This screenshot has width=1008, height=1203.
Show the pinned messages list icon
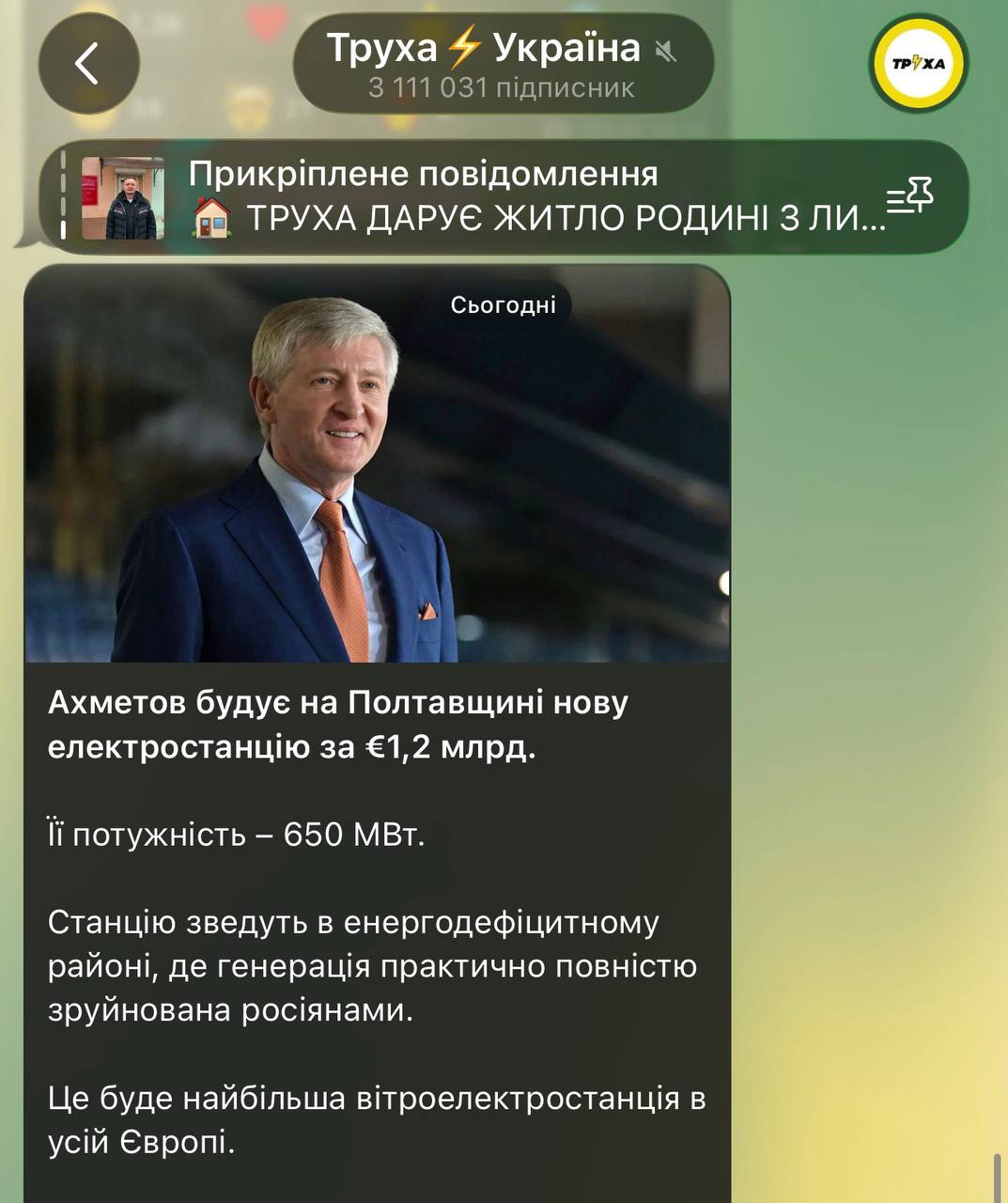tap(910, 196)
